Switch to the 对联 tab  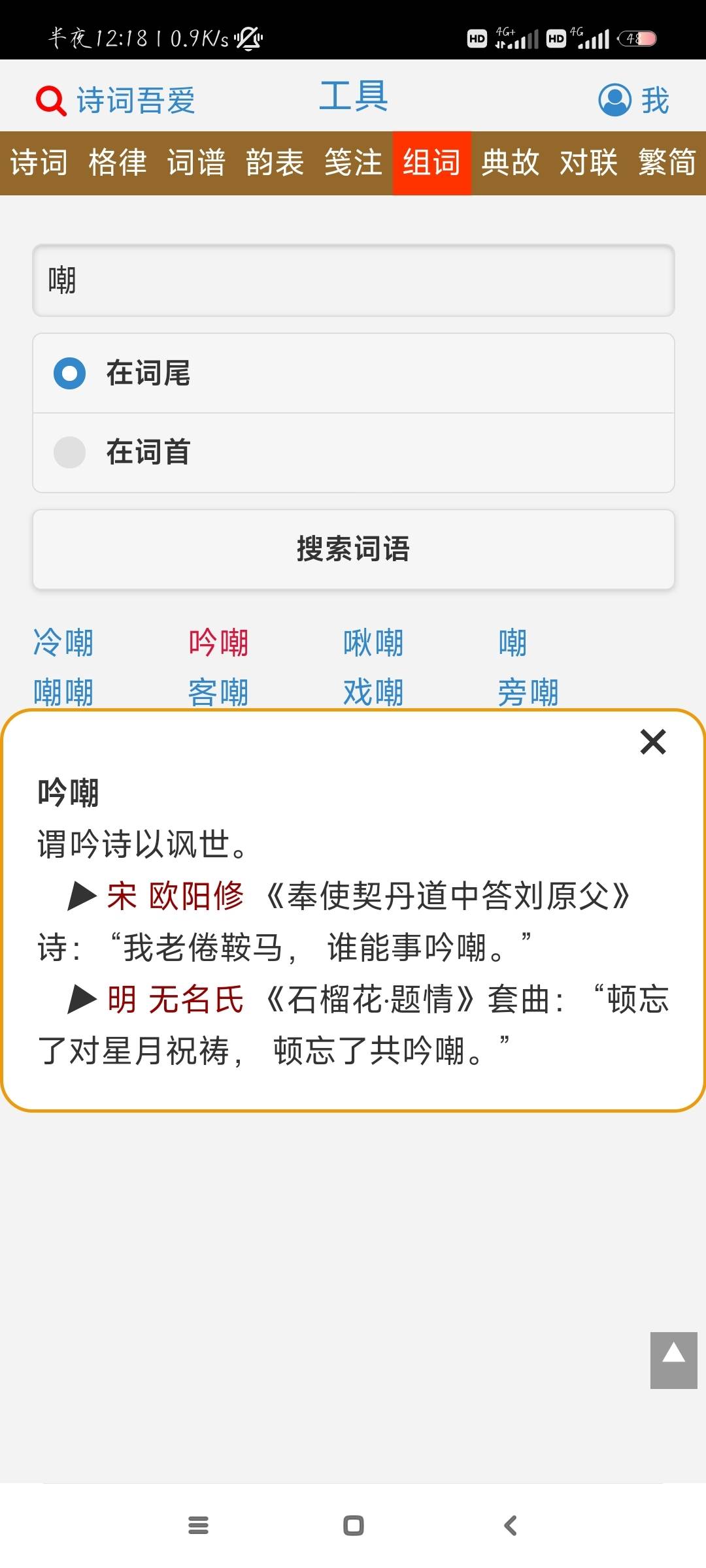pyautogui.click(x=589, y=163)
